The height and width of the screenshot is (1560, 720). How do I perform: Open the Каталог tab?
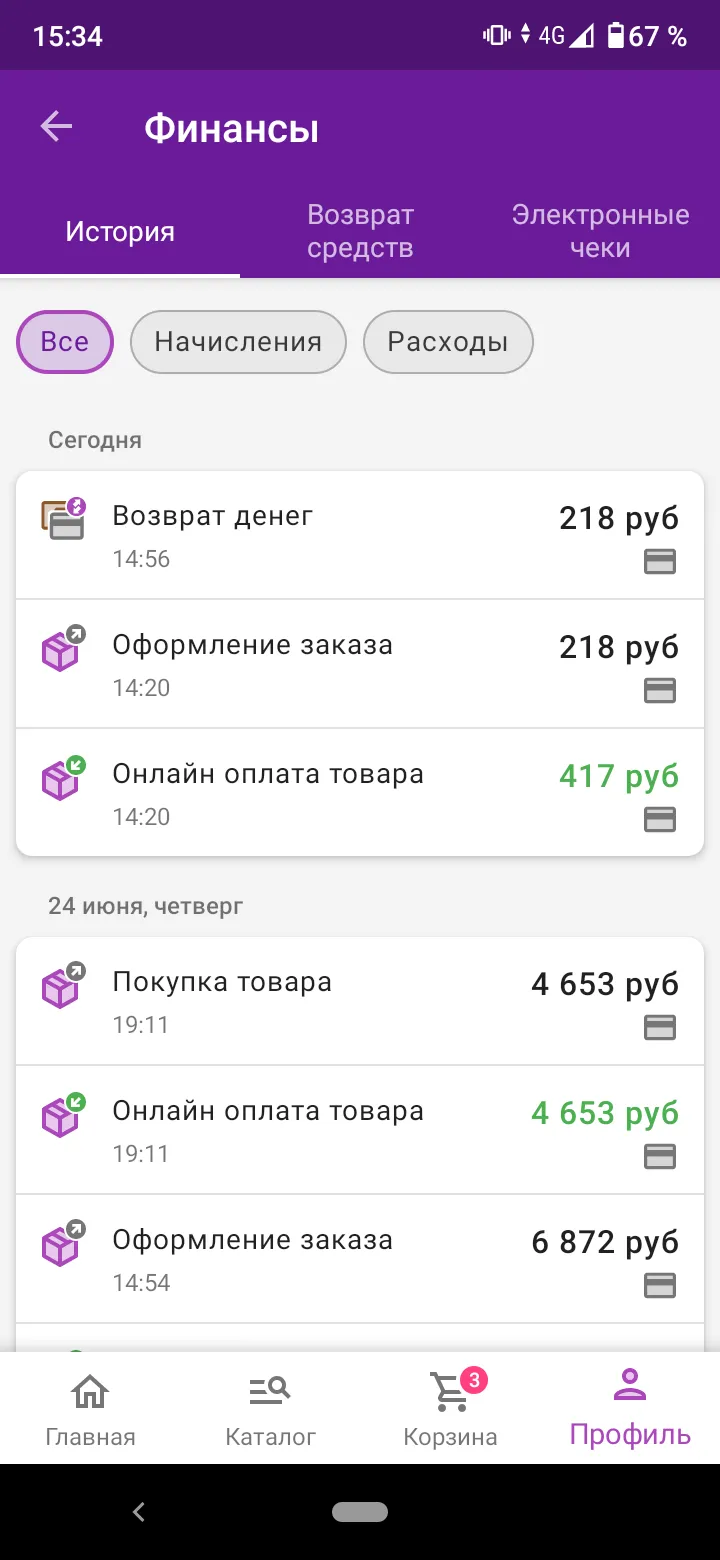pyautogui.click(x=270, y=1410)
